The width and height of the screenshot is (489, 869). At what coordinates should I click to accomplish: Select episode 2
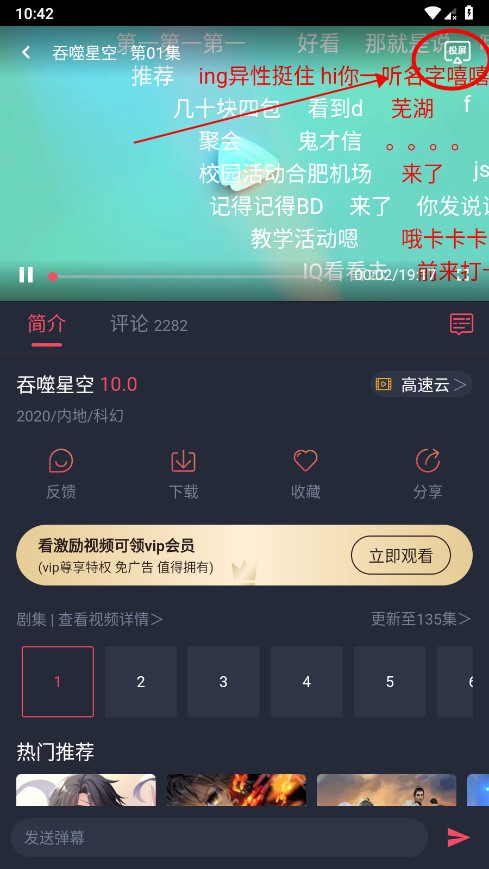[x=141, y=682]
